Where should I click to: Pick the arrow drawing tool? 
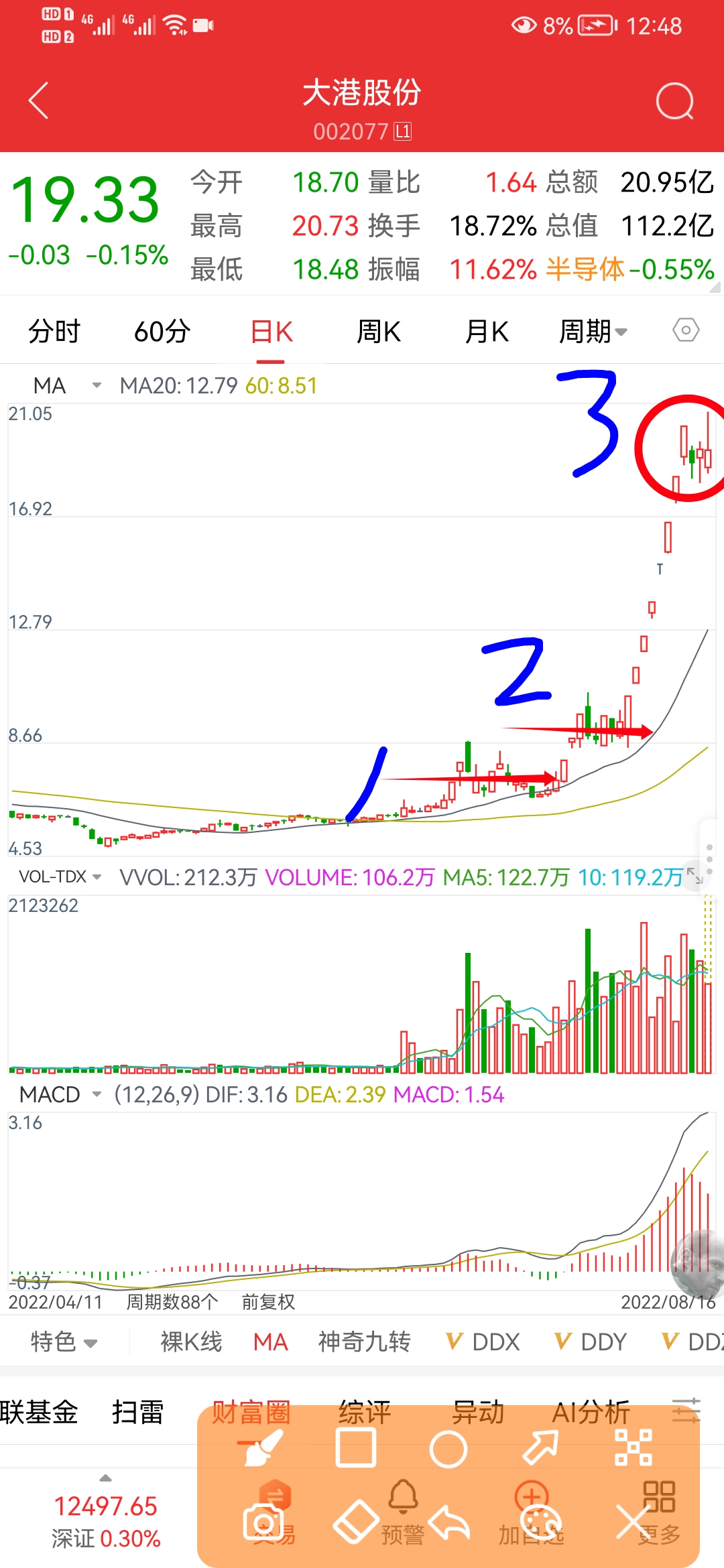pos(540,1447)
